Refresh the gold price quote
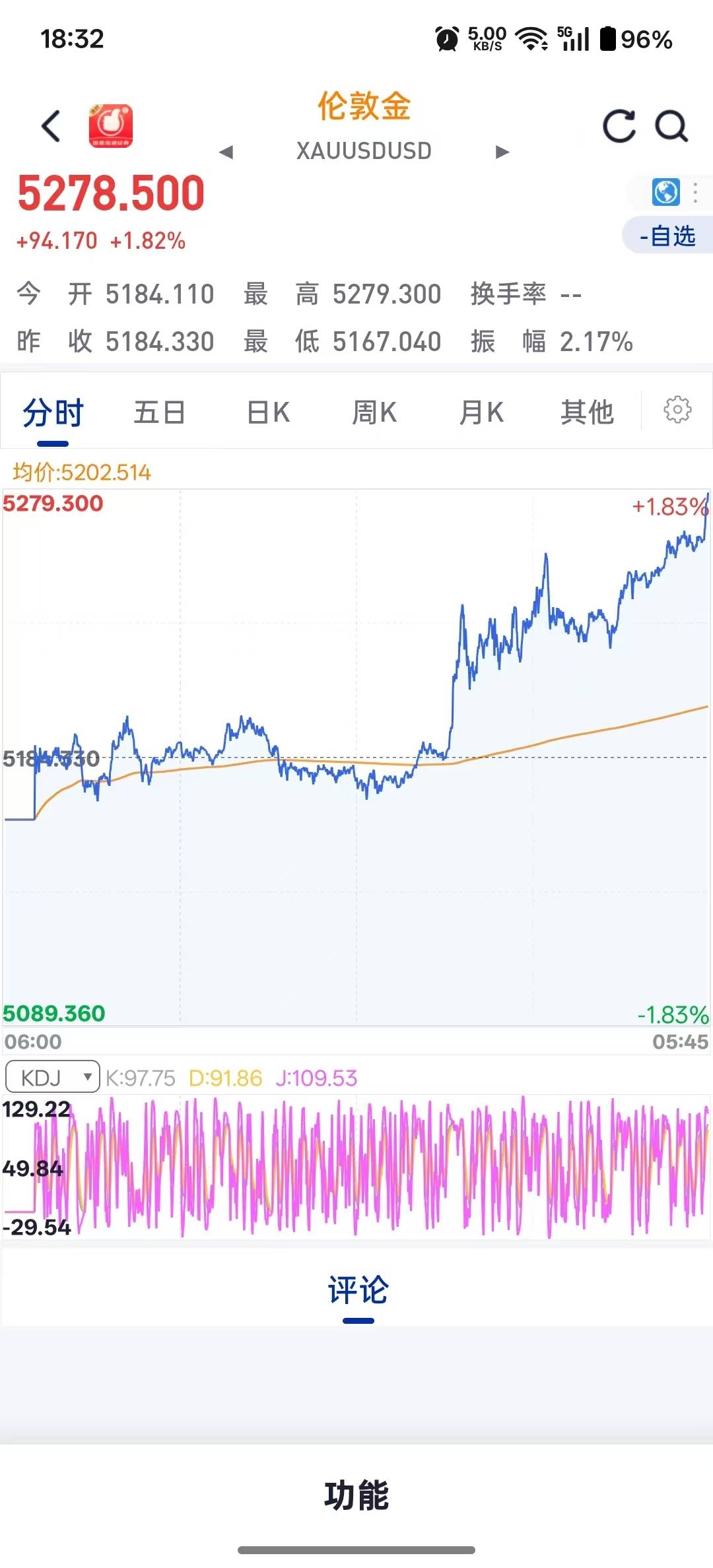Screen dimensions: 713x1568 click(619, 126)
